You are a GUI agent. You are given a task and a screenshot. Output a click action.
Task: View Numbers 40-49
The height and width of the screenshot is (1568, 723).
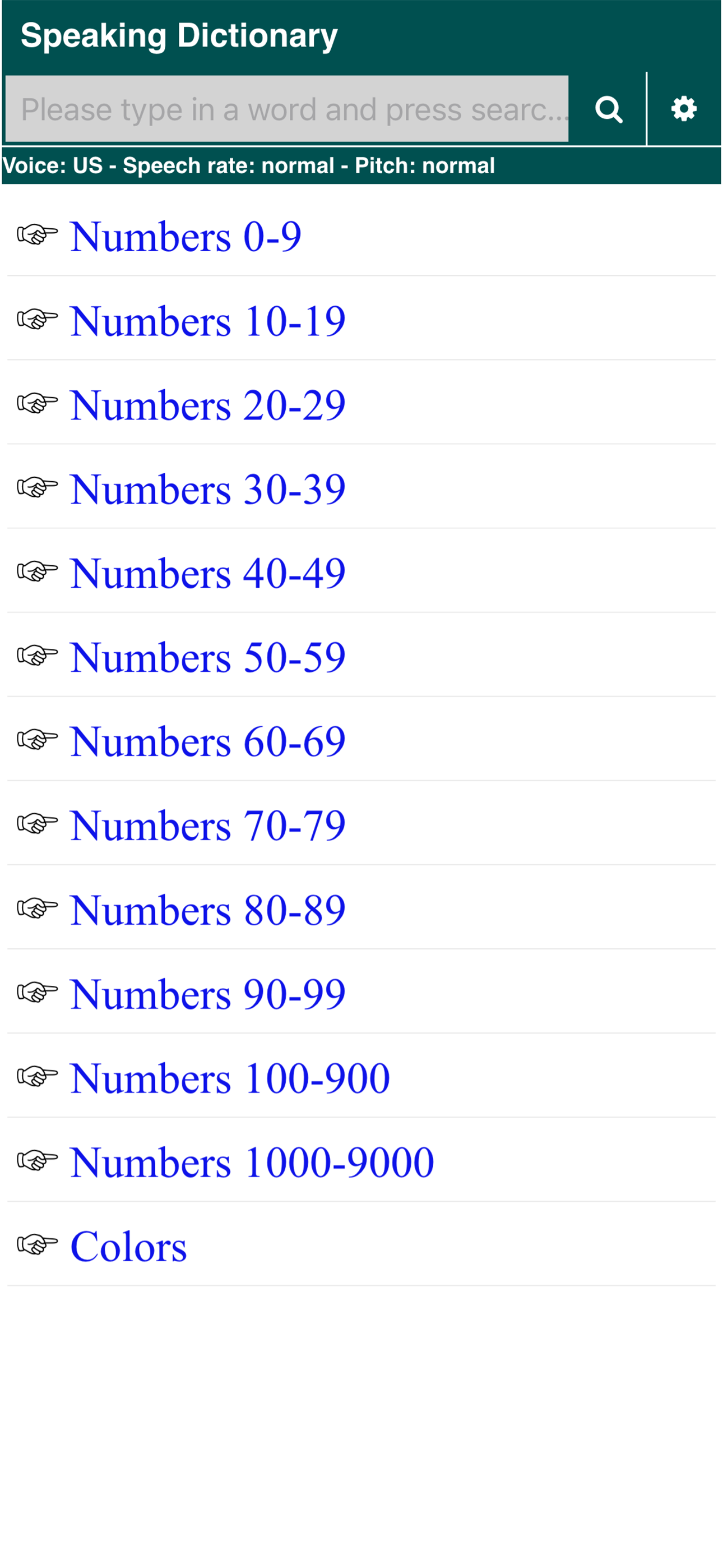pyautogui.click(x=207, y=573)
